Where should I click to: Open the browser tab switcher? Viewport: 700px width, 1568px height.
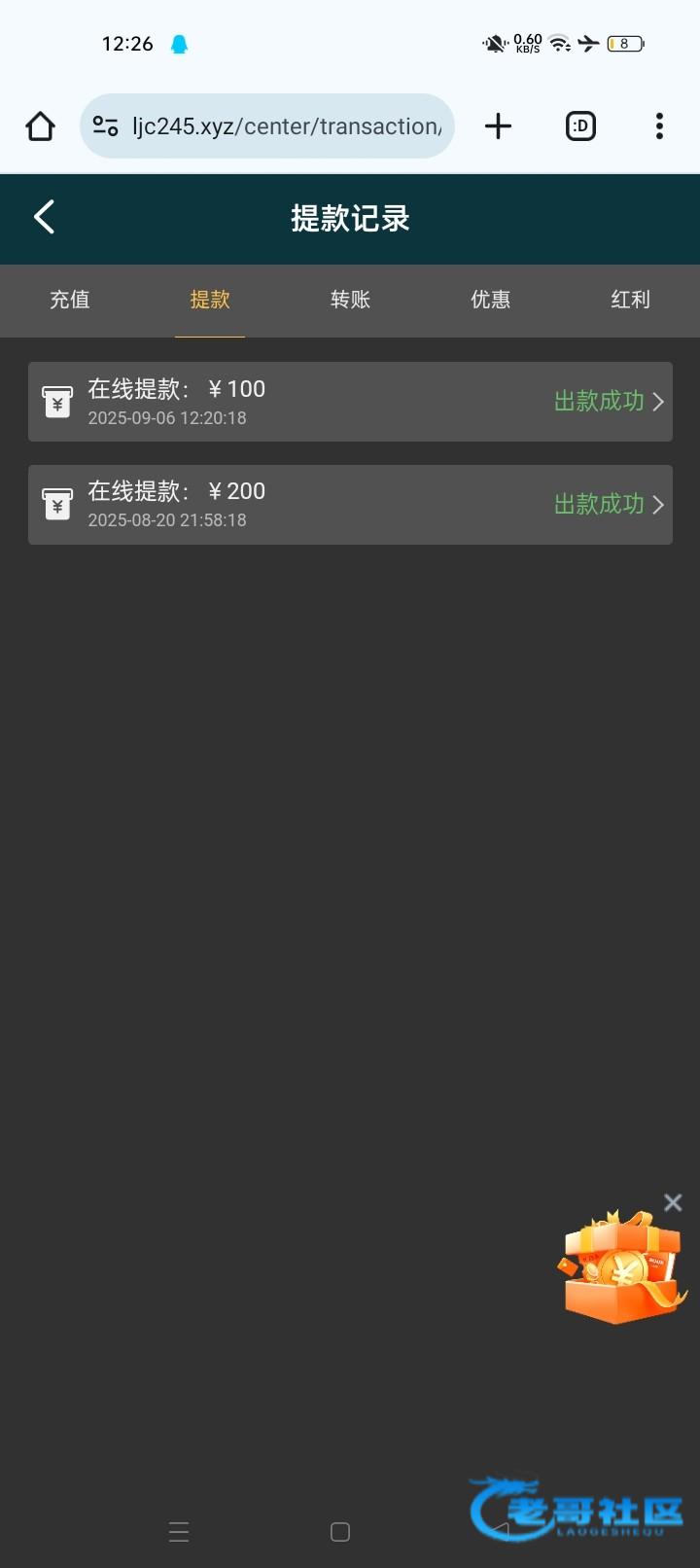coord(580,125)
